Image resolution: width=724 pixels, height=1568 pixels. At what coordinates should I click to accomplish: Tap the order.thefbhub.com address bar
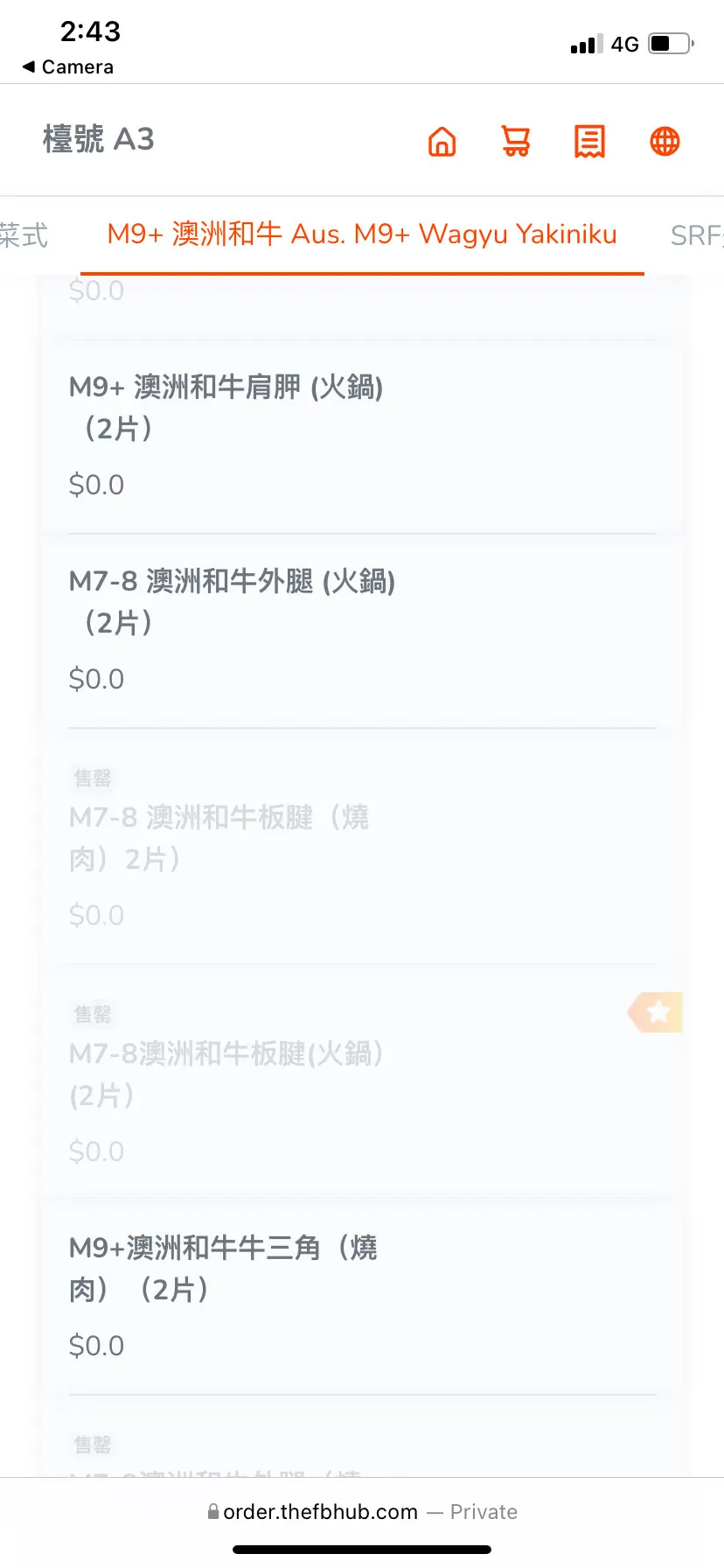362,1512
